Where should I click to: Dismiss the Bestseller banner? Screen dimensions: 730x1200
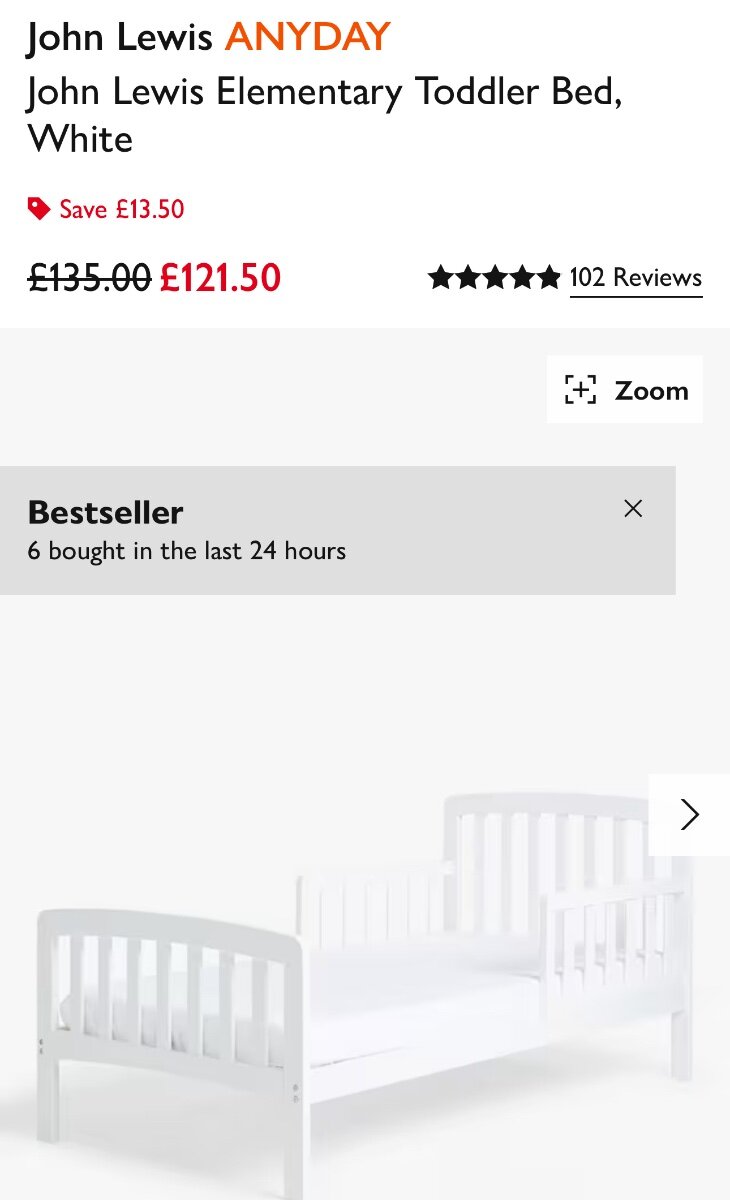pos(633,508)
